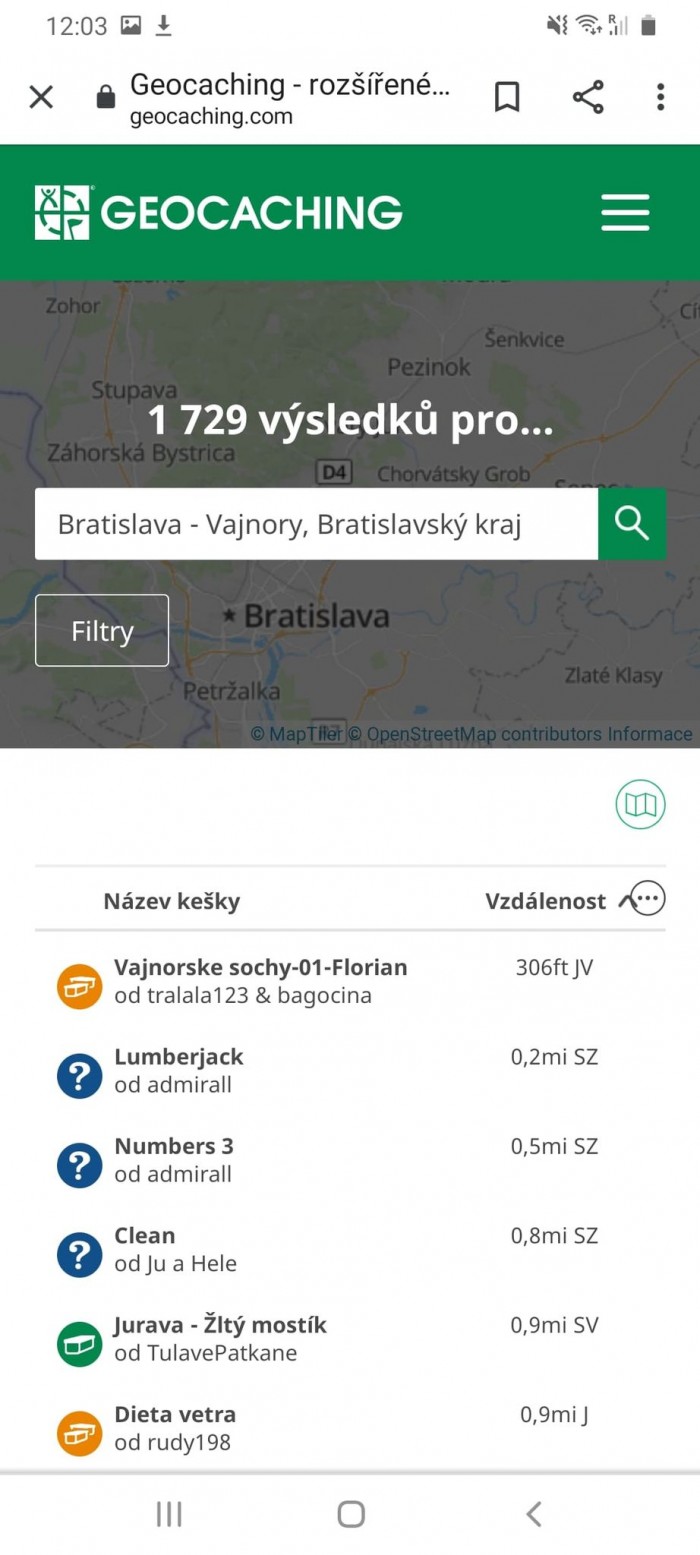This screenshot has width=700, height=1555.
Task: Edit the Bratislava - Vajnory location field
Action: pyautogui.click(x=316, y=524)
